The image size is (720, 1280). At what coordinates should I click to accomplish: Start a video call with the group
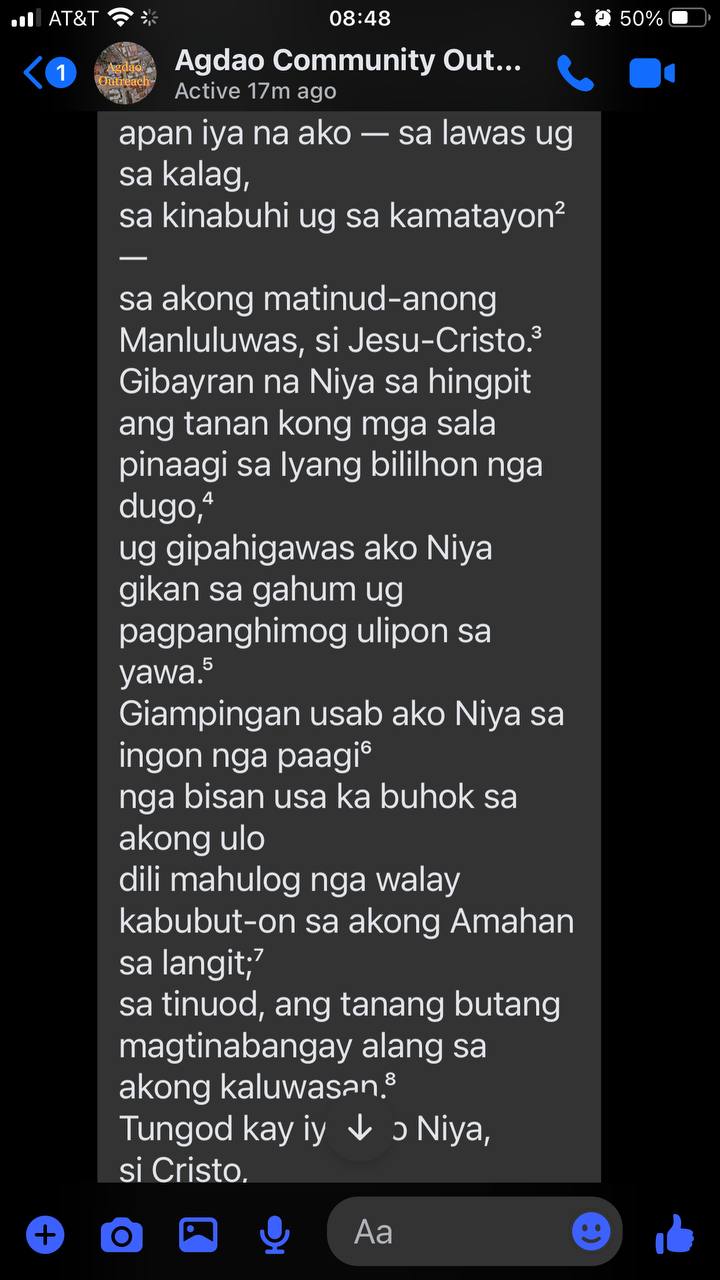pos(652,73)
